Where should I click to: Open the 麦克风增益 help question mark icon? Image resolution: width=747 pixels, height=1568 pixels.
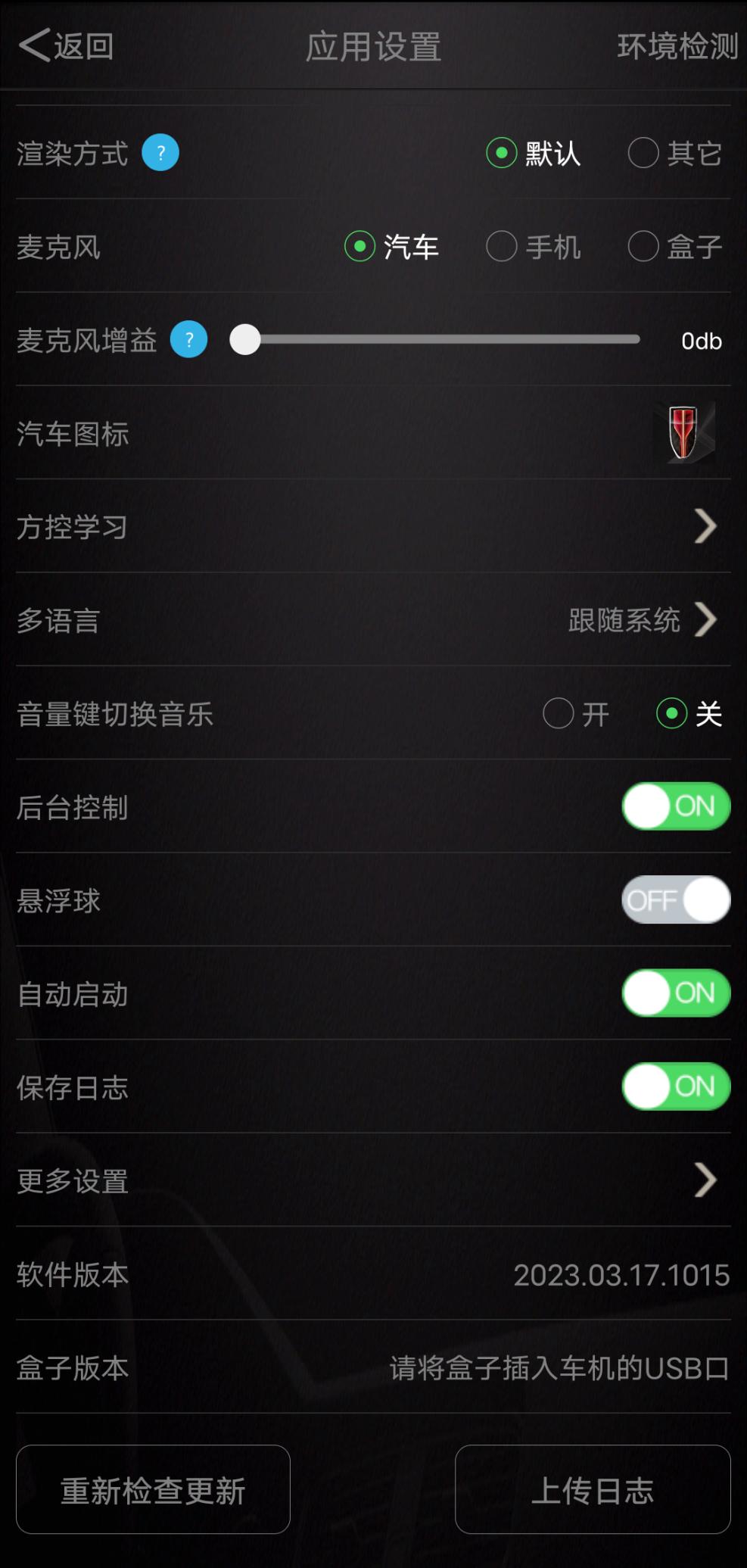187,340
